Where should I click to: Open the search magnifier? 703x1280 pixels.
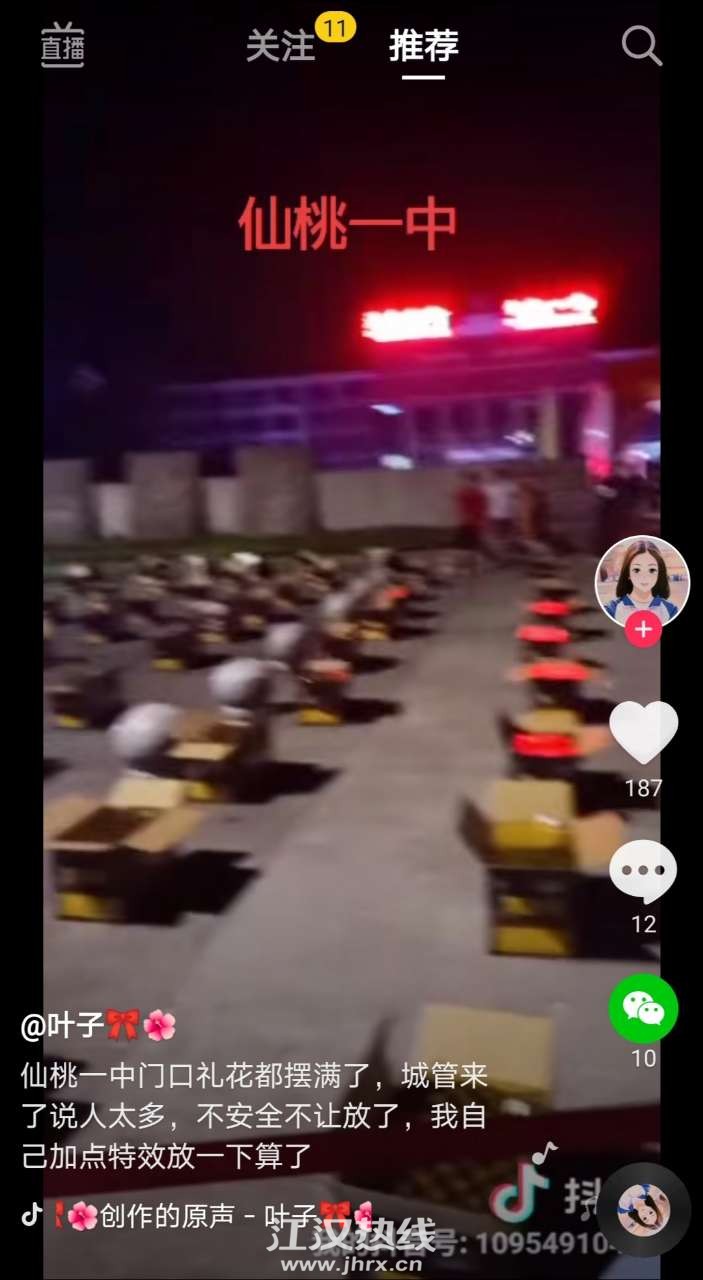click(641, 46)
